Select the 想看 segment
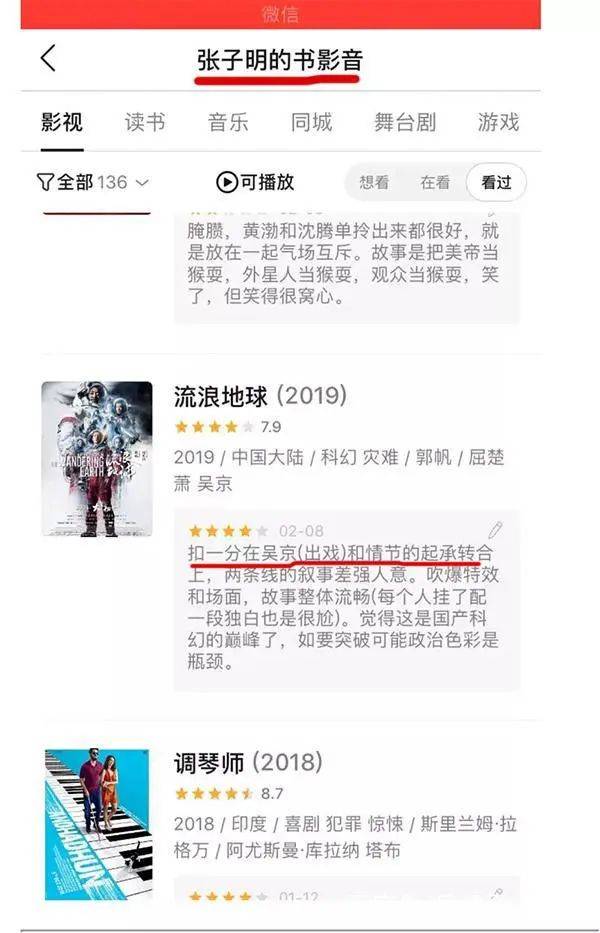Viewport: 600px width, 933px height. (x=375, y=183)
